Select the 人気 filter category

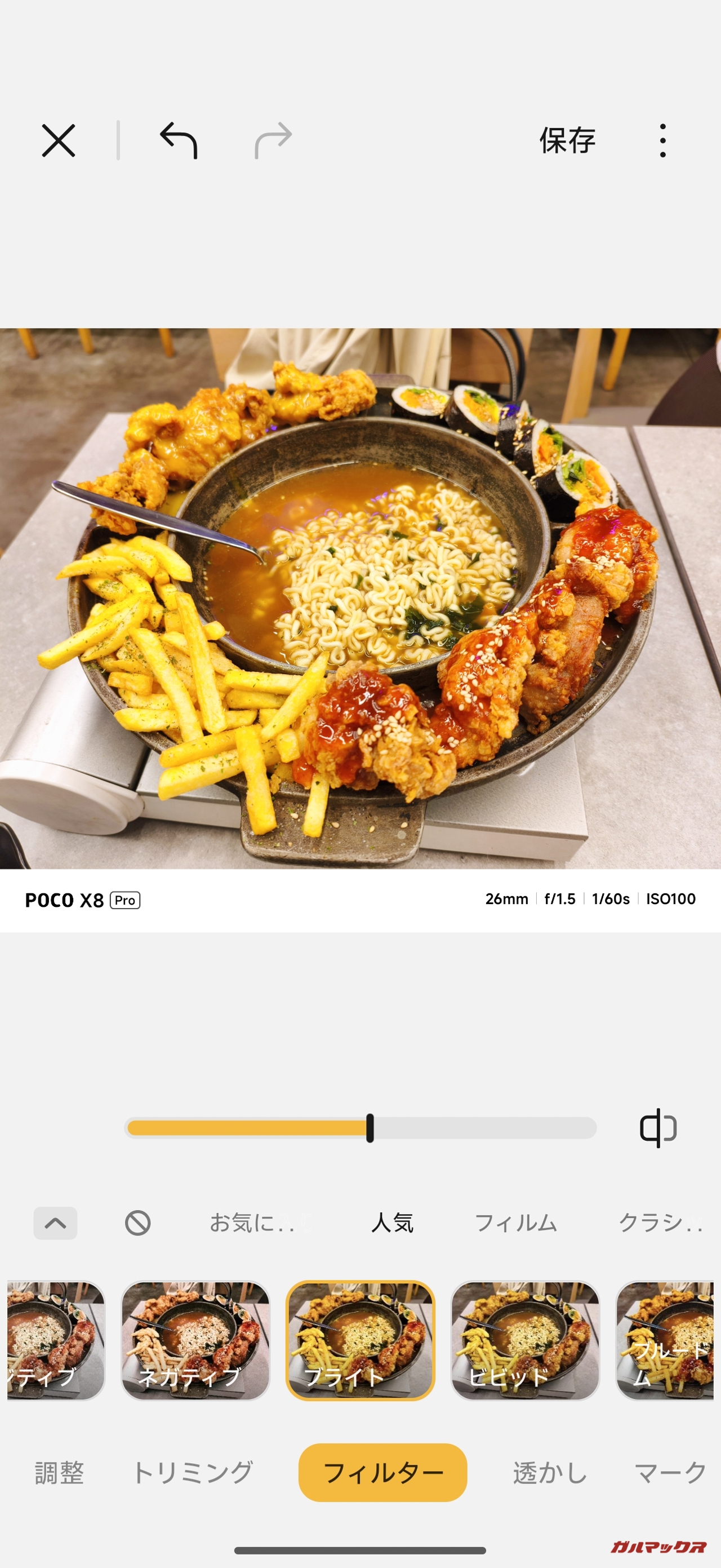coord(393,1223)
